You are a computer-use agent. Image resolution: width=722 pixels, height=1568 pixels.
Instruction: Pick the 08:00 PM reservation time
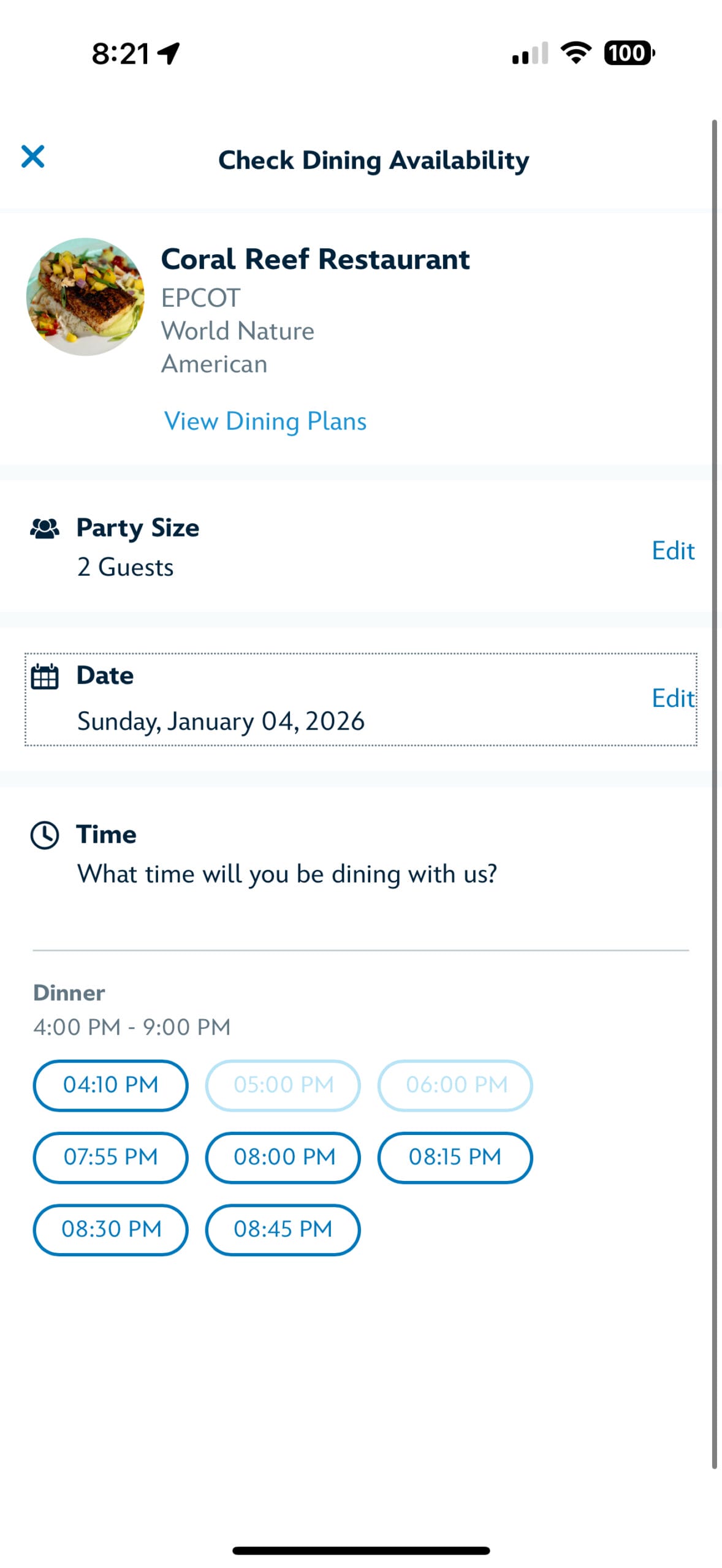(x=283, y=1157)
